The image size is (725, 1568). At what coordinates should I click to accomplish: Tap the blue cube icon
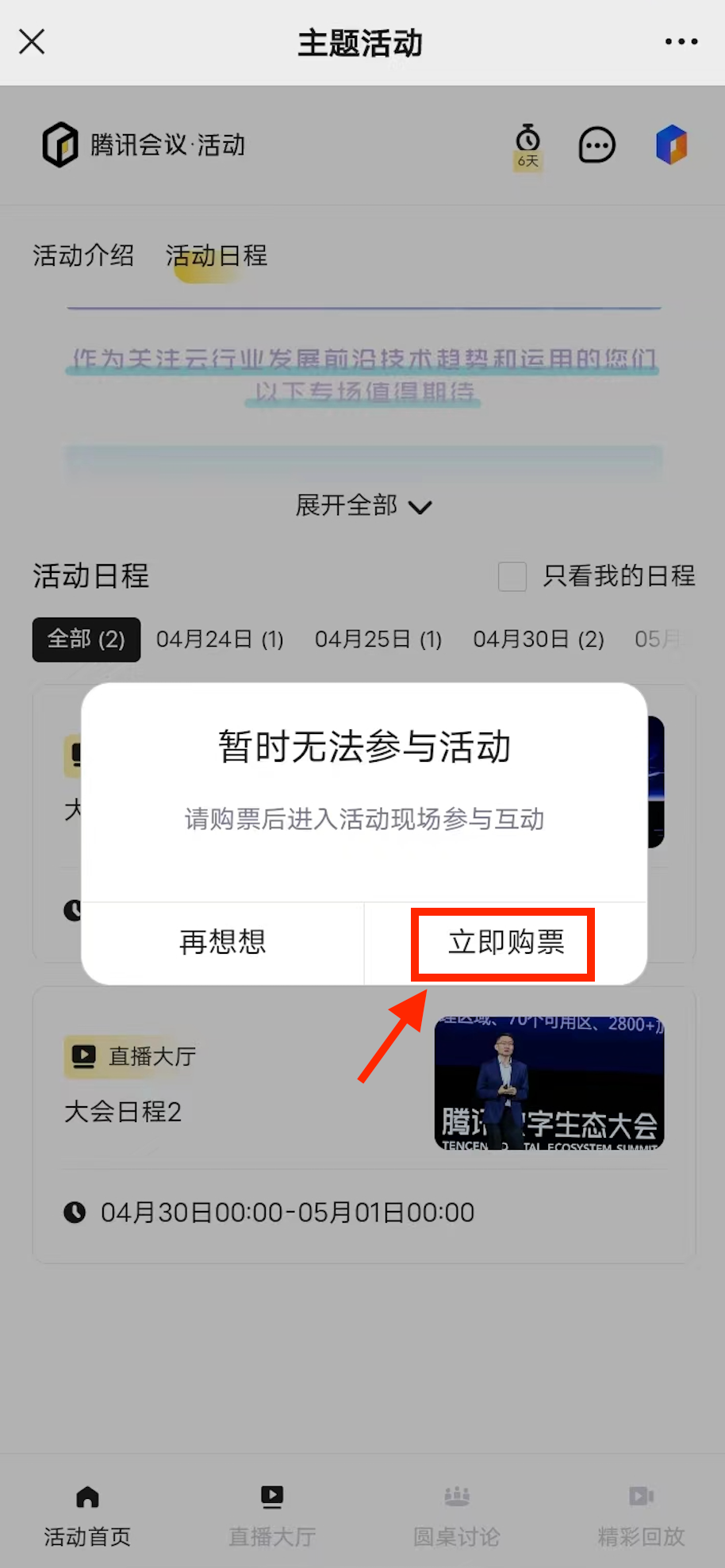[x=671, y=145]
